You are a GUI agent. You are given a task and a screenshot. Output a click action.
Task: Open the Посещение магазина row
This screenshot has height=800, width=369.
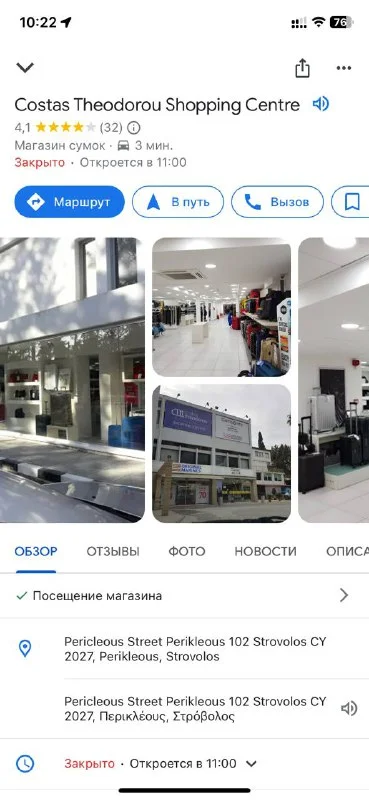(184, 595)
